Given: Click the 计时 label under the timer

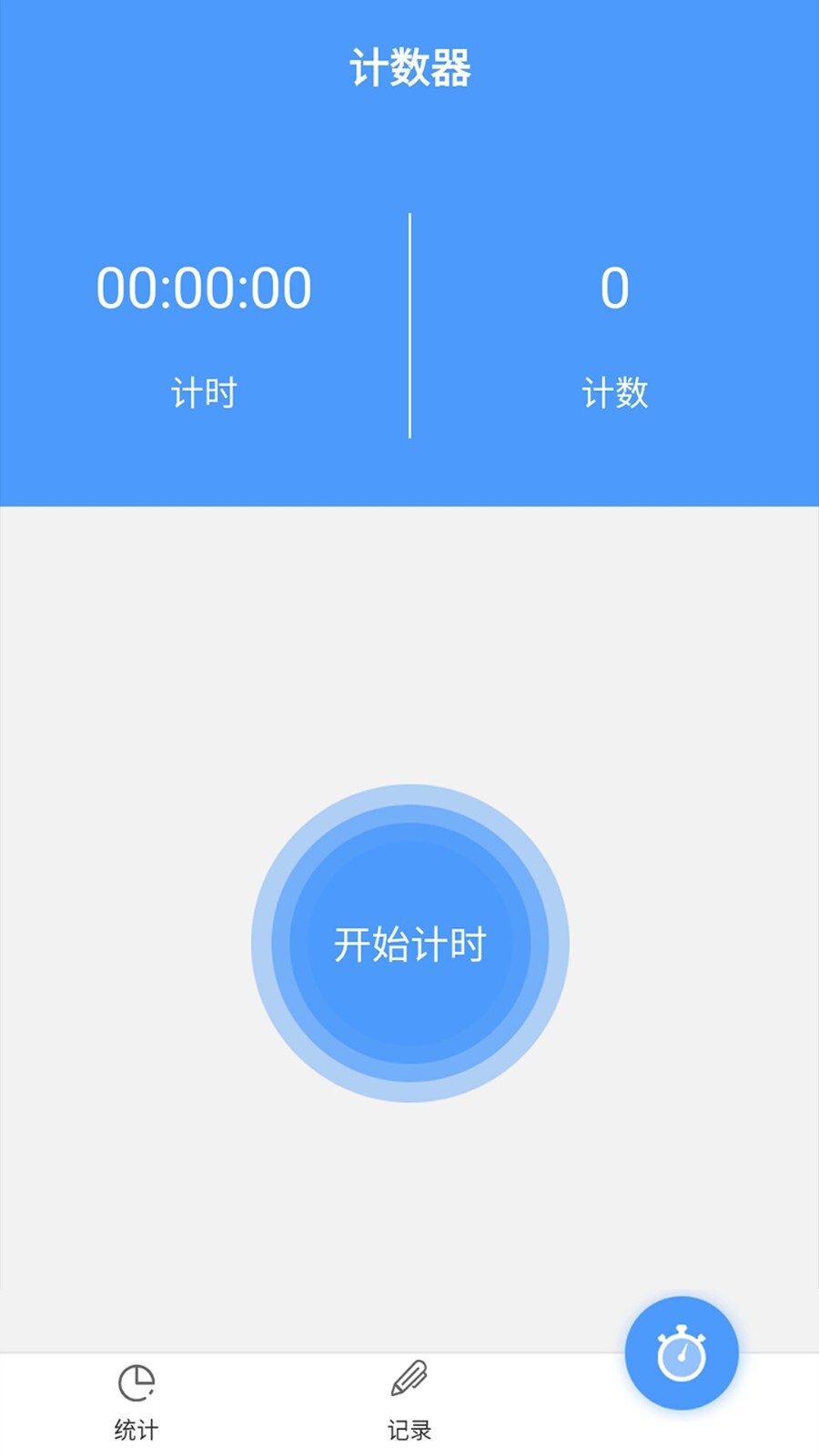Looking at the screenshot, I should (205, 393).
